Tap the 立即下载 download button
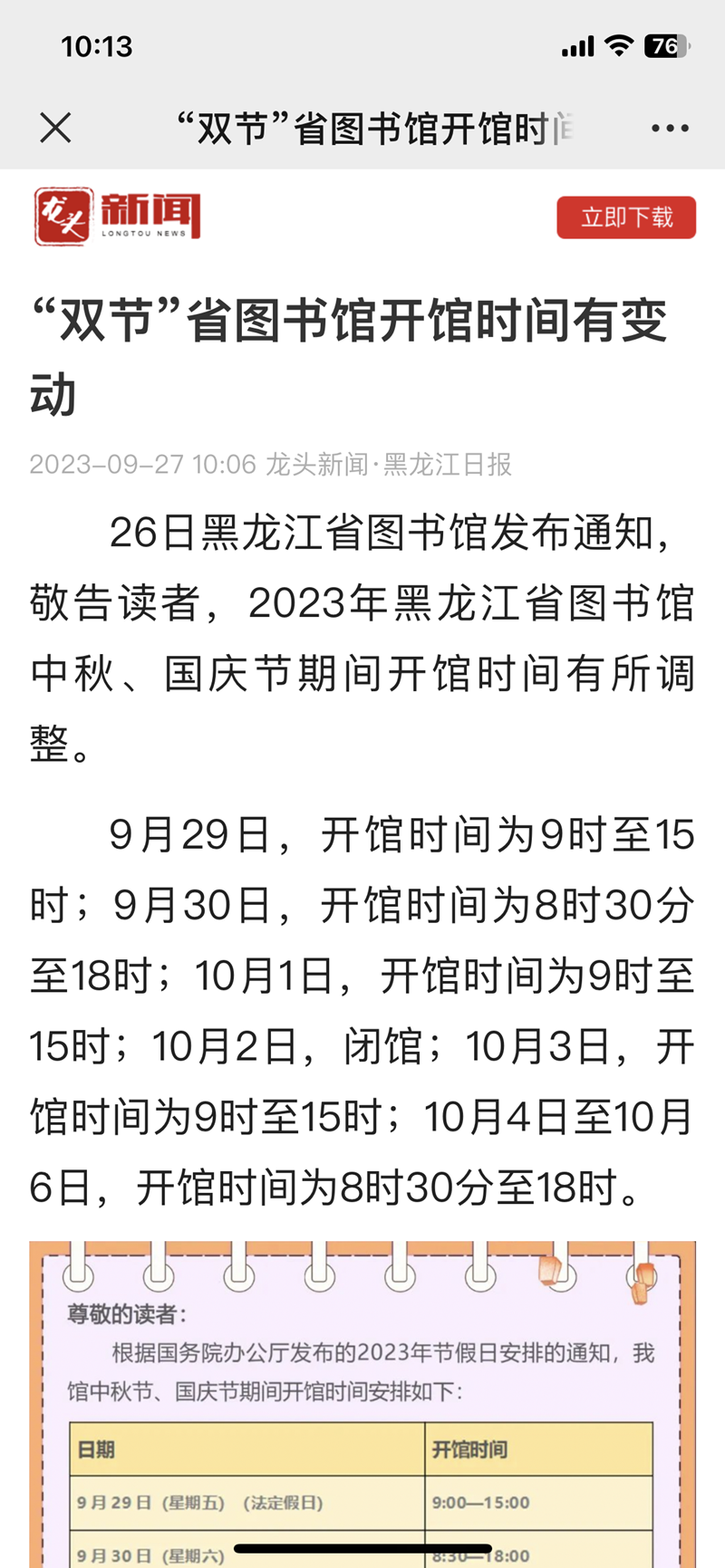The image size is (725, 1568). pyautogui.click(x=626, y=217)
